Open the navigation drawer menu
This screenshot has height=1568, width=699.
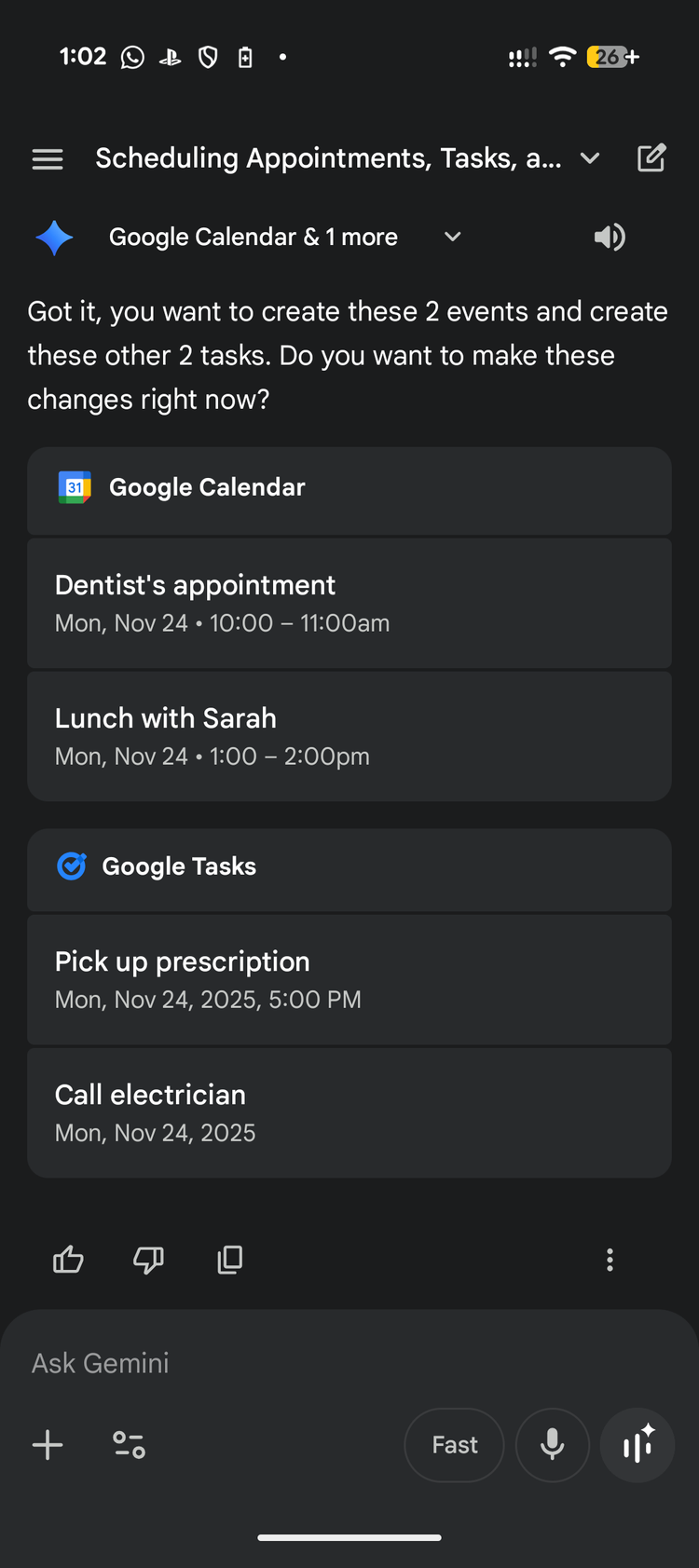(47, 158)
